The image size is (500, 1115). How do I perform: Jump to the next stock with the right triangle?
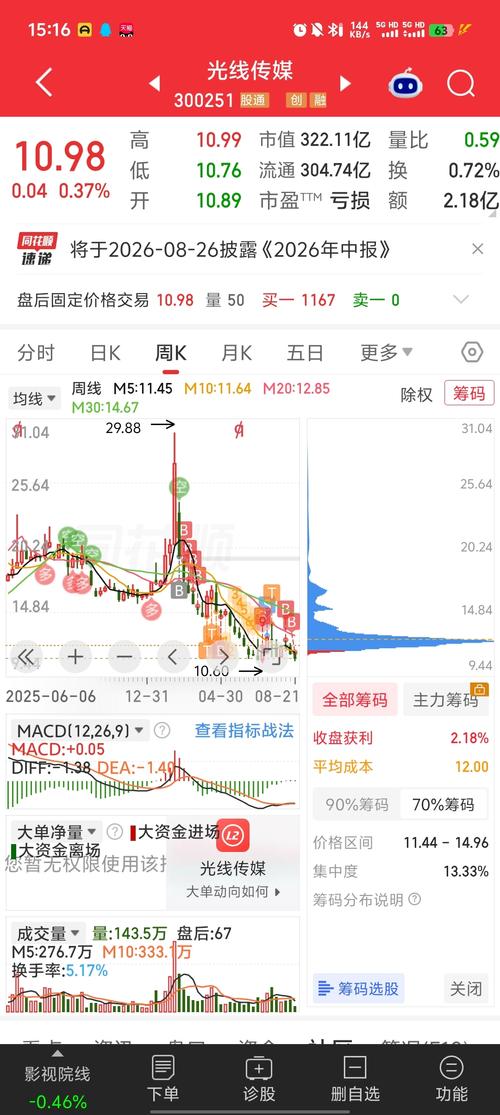click(x=345, y=84)
